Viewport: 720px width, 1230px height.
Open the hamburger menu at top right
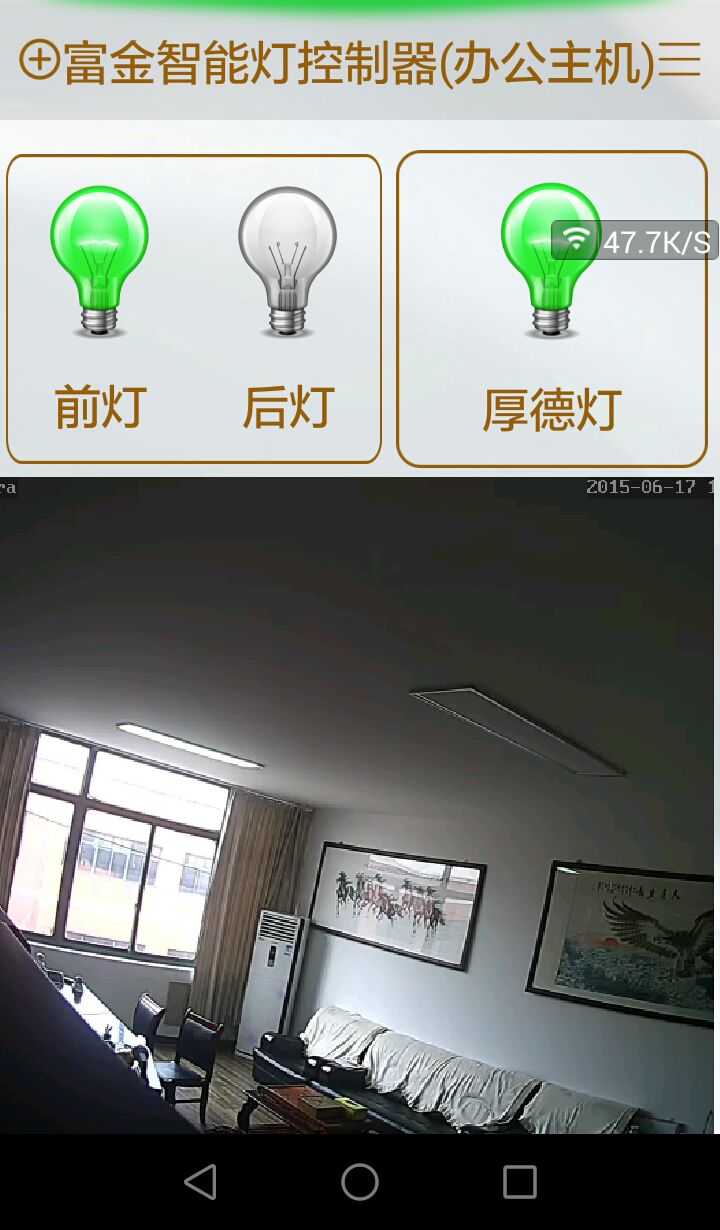point(680,61)
